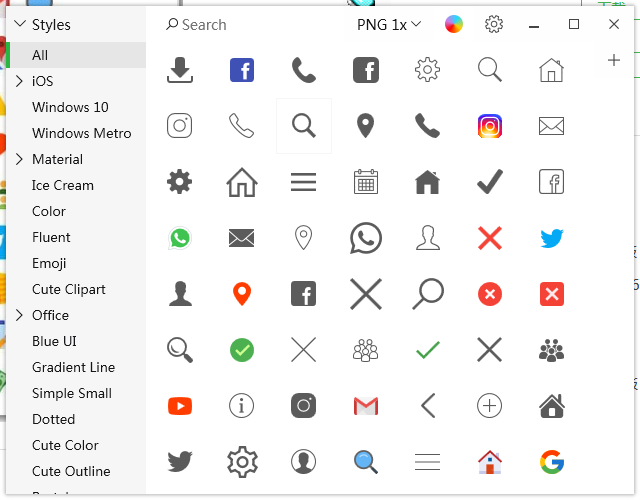Click the plus button at right edge
Image resolution: width=640 pixels, height=500 pixels.
[614, 61]
